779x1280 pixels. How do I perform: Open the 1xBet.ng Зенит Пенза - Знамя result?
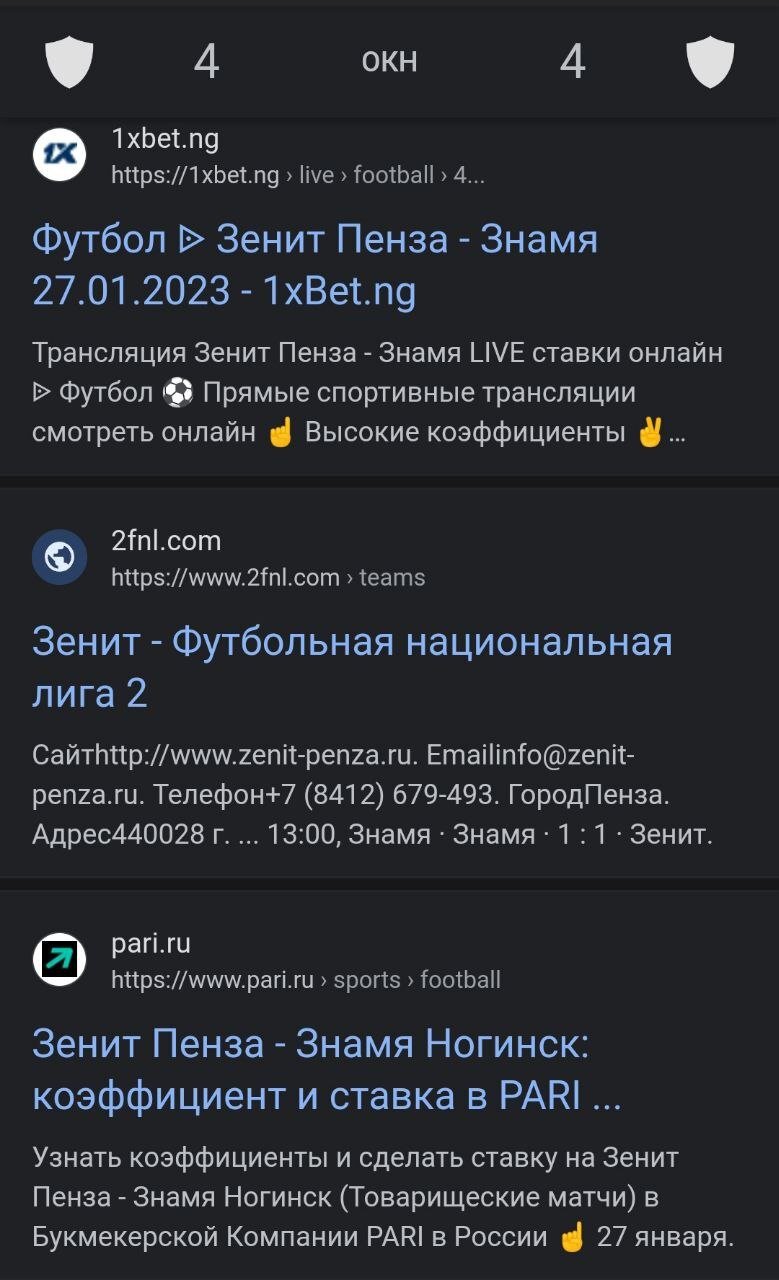point(315,265)
